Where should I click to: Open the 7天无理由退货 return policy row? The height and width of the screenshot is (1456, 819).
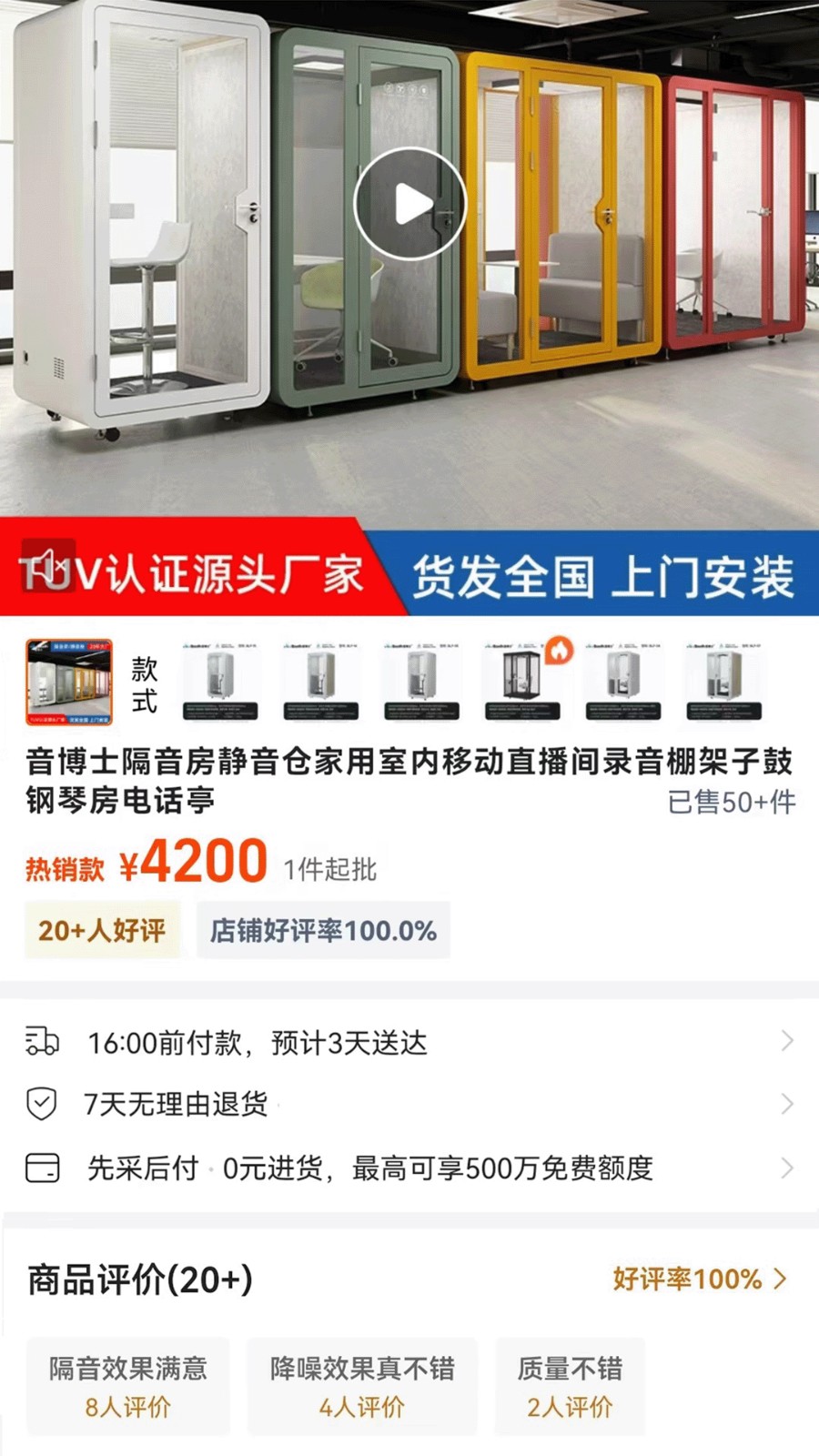pos(409,1104)
